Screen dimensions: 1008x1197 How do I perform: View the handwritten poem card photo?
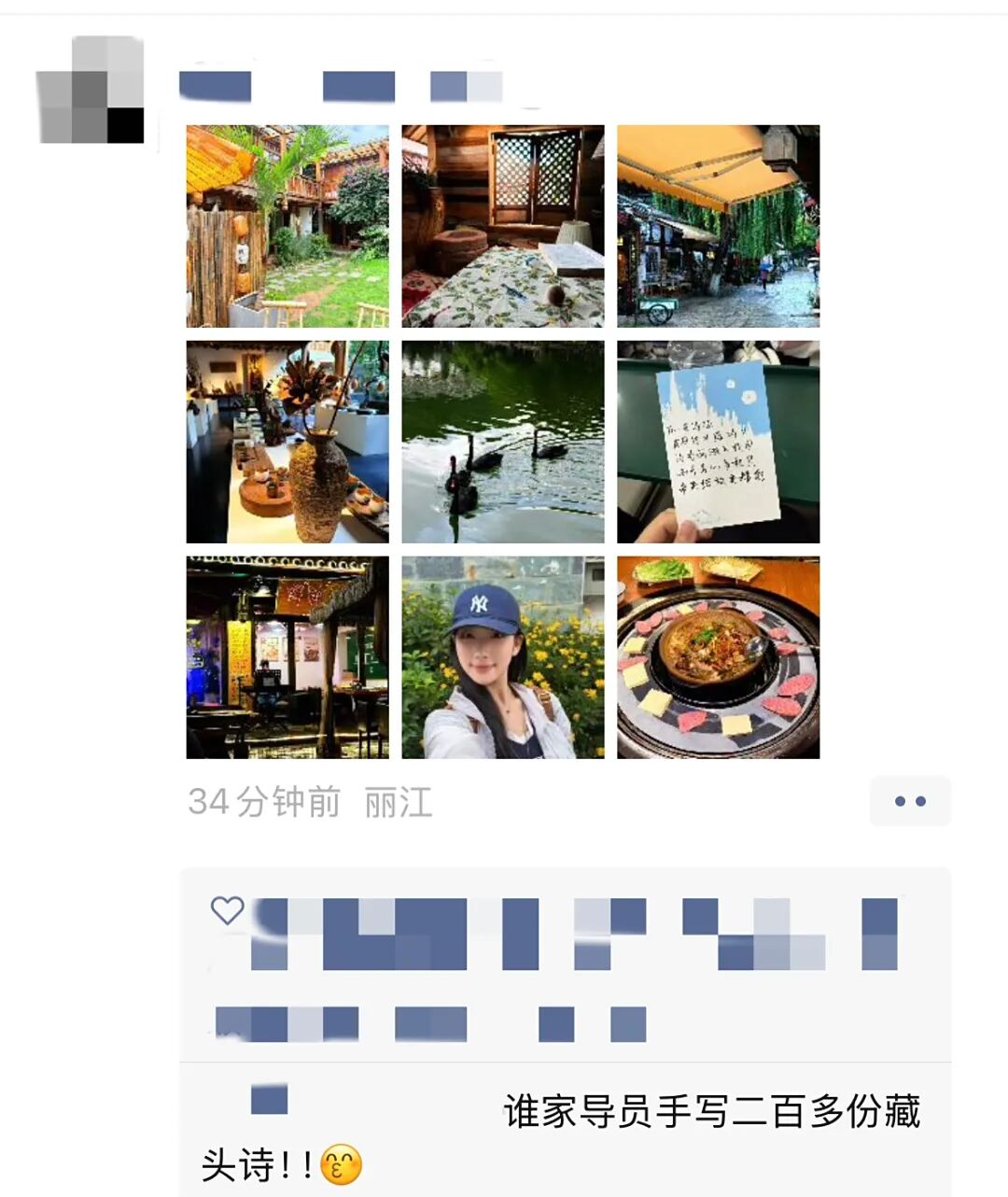718,442
